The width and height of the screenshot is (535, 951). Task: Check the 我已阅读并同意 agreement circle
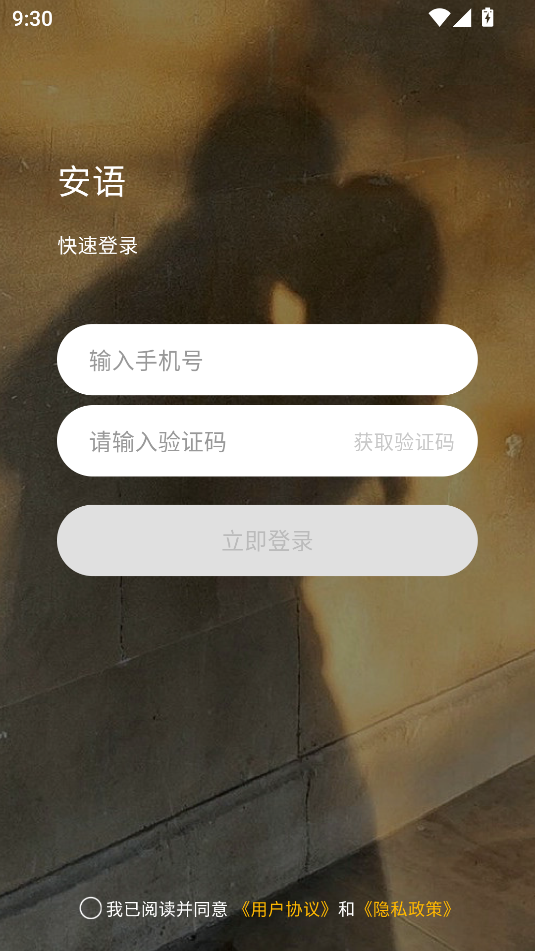coord(90,909)
